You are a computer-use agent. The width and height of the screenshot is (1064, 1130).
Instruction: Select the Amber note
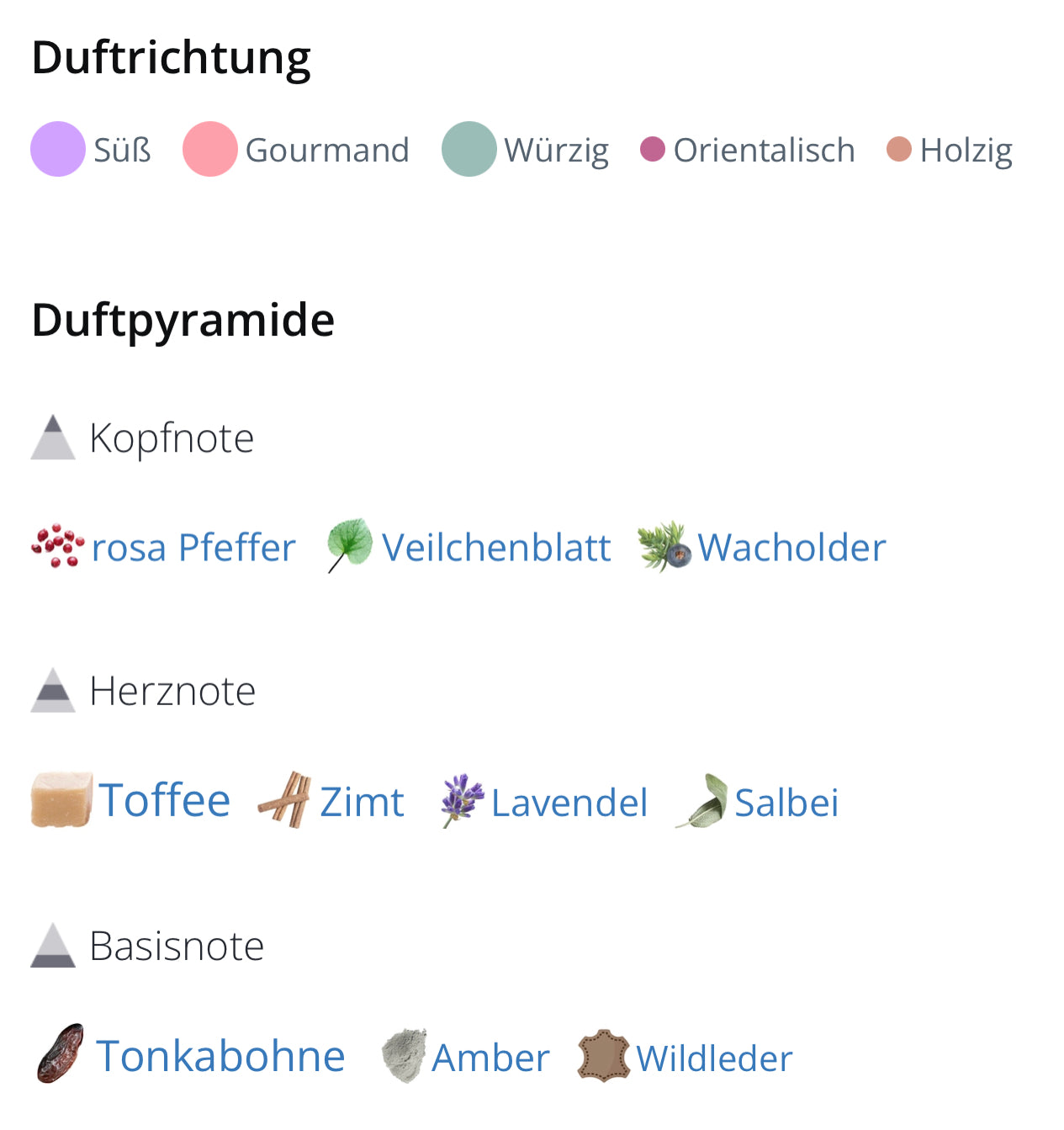pyautogui.click(x=490, y=1058)
